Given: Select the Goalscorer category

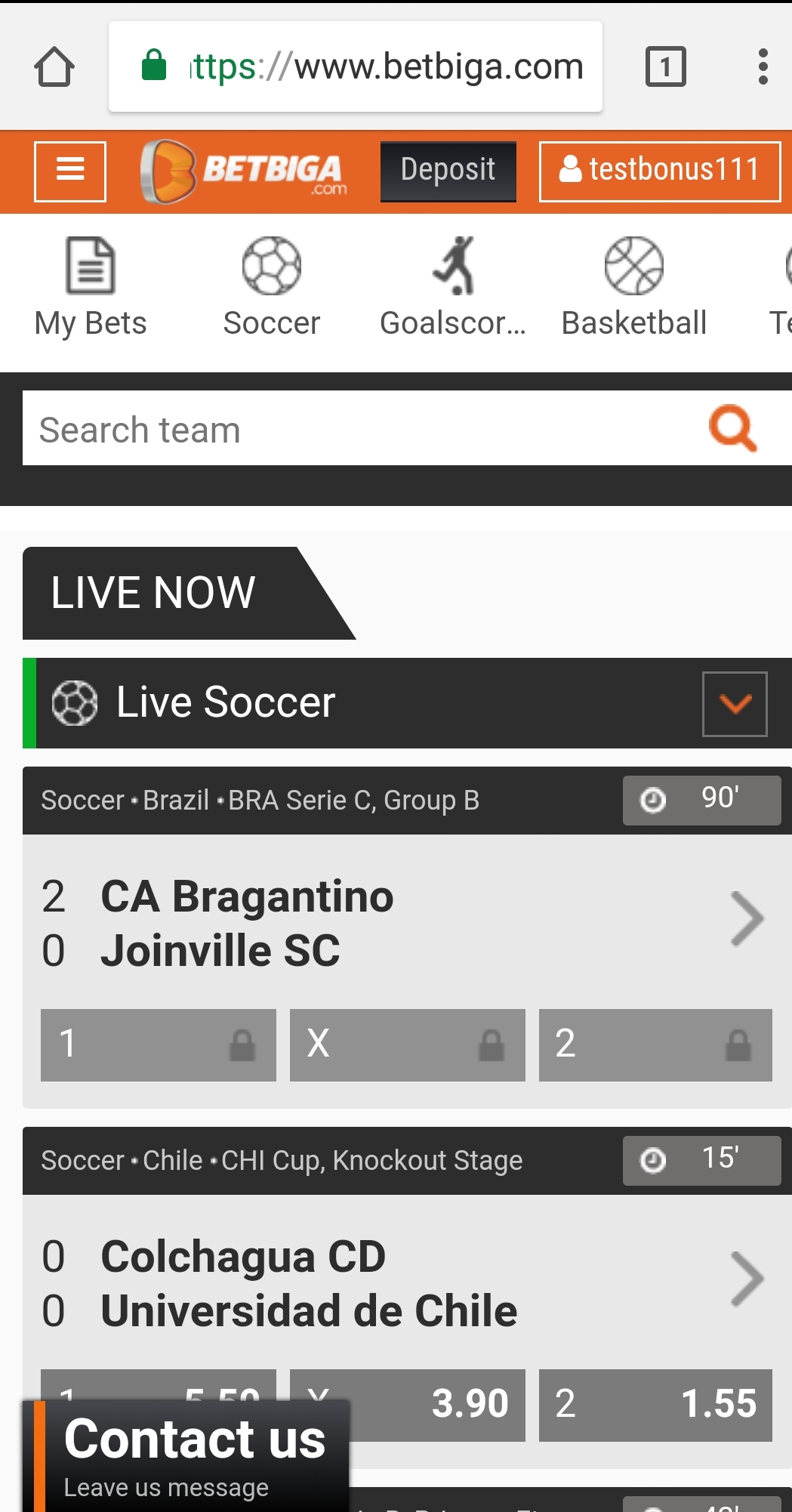Looking at the screenshot, I should pos(453,288).
